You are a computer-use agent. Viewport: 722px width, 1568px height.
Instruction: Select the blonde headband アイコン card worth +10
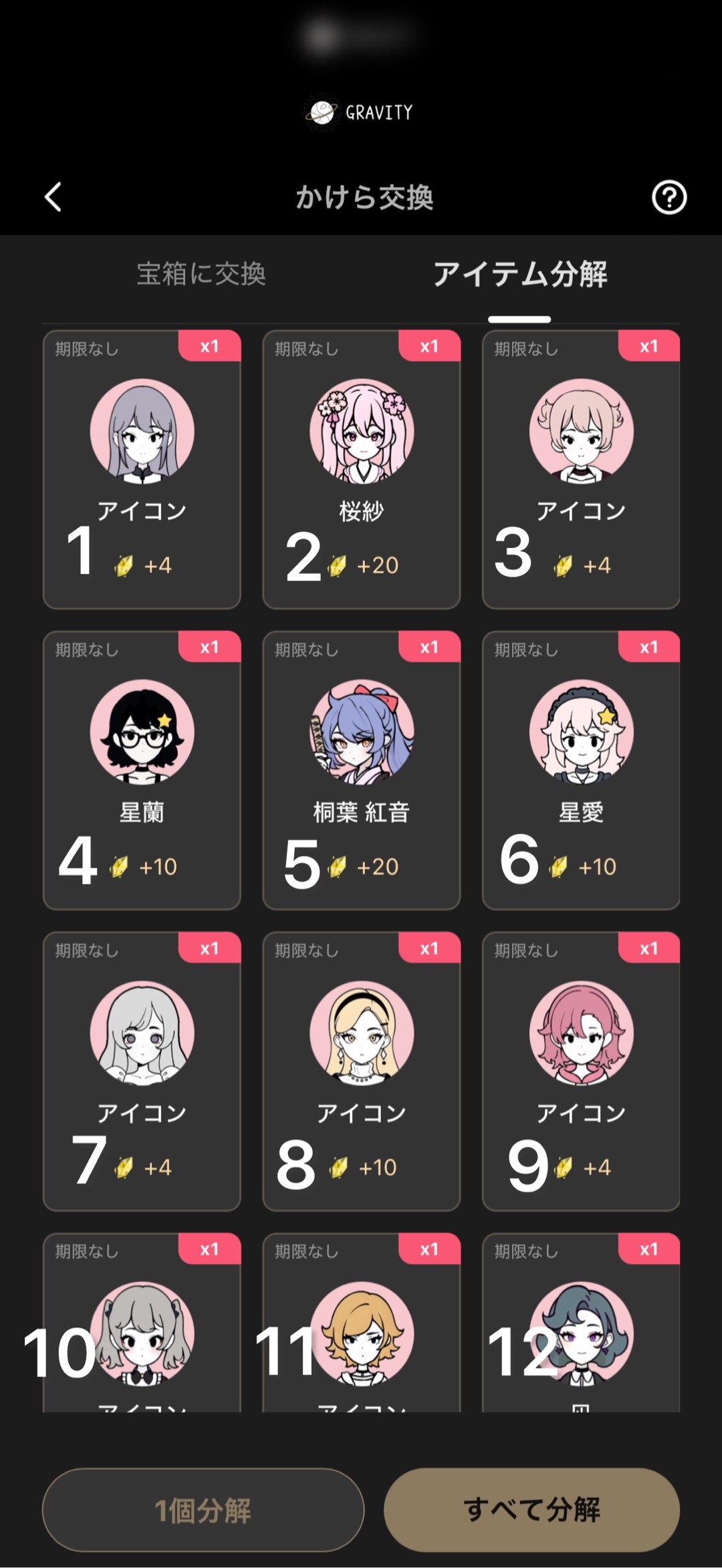click(x=362, y=1069)
